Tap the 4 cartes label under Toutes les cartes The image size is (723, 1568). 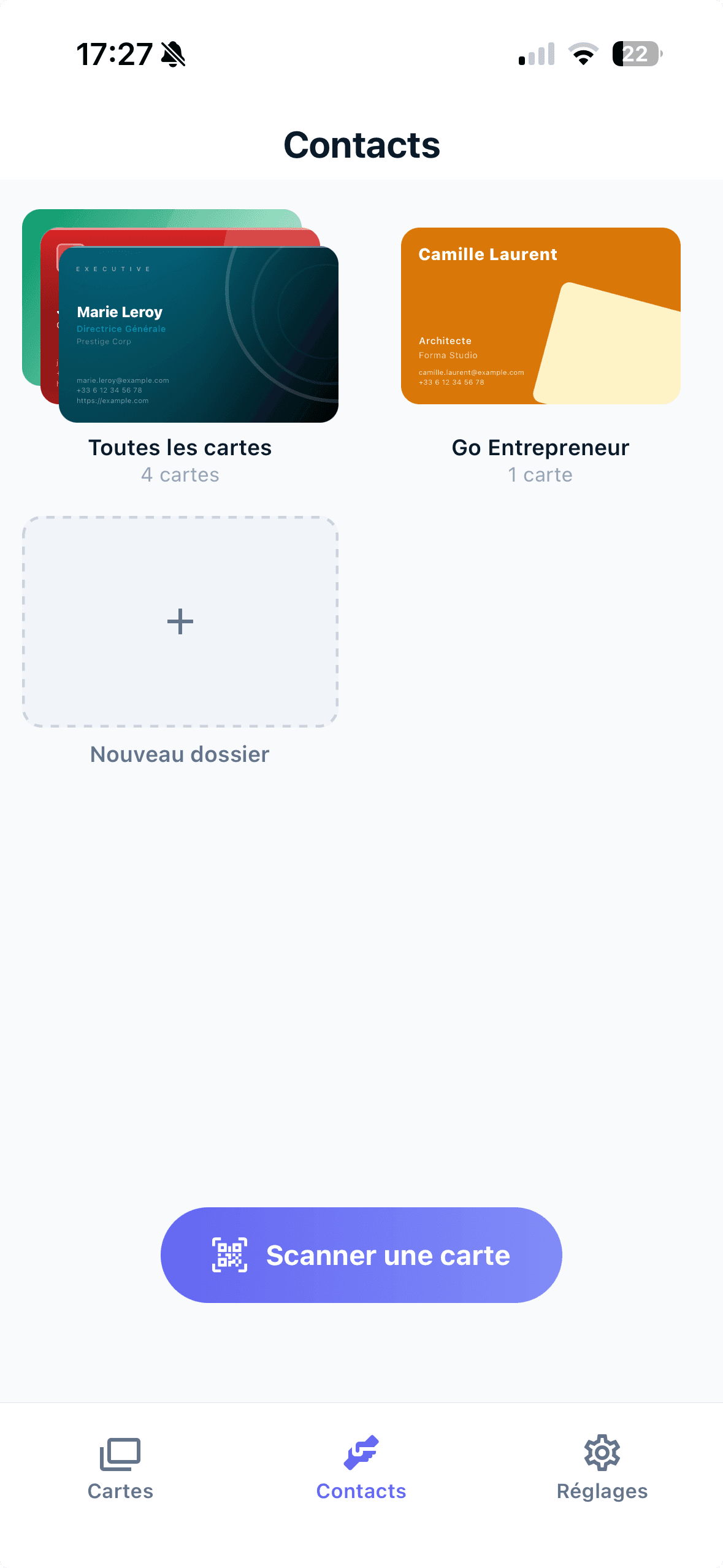180,474
